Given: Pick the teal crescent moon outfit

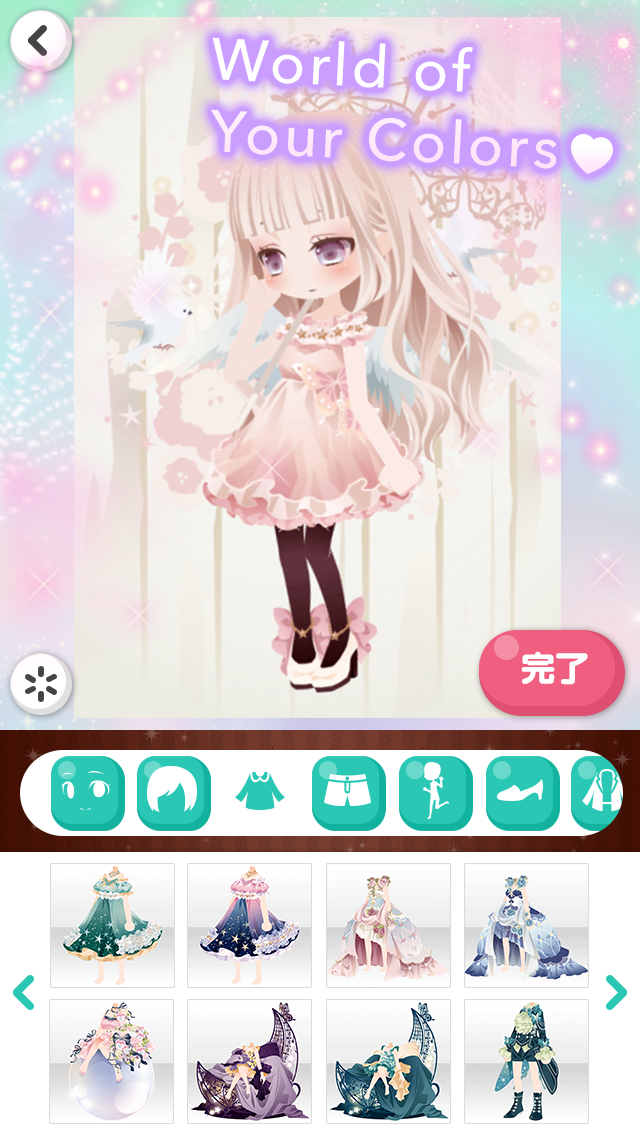Looking at the screenshot, I should click(388, 1061).
